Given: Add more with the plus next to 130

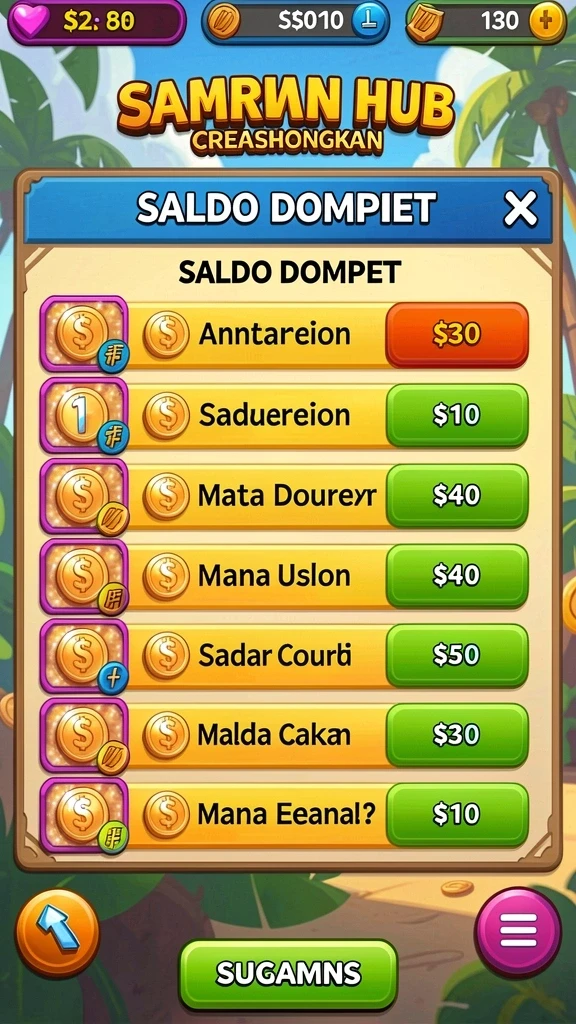Looking at the screenshot, I should [x=546, y=22].
